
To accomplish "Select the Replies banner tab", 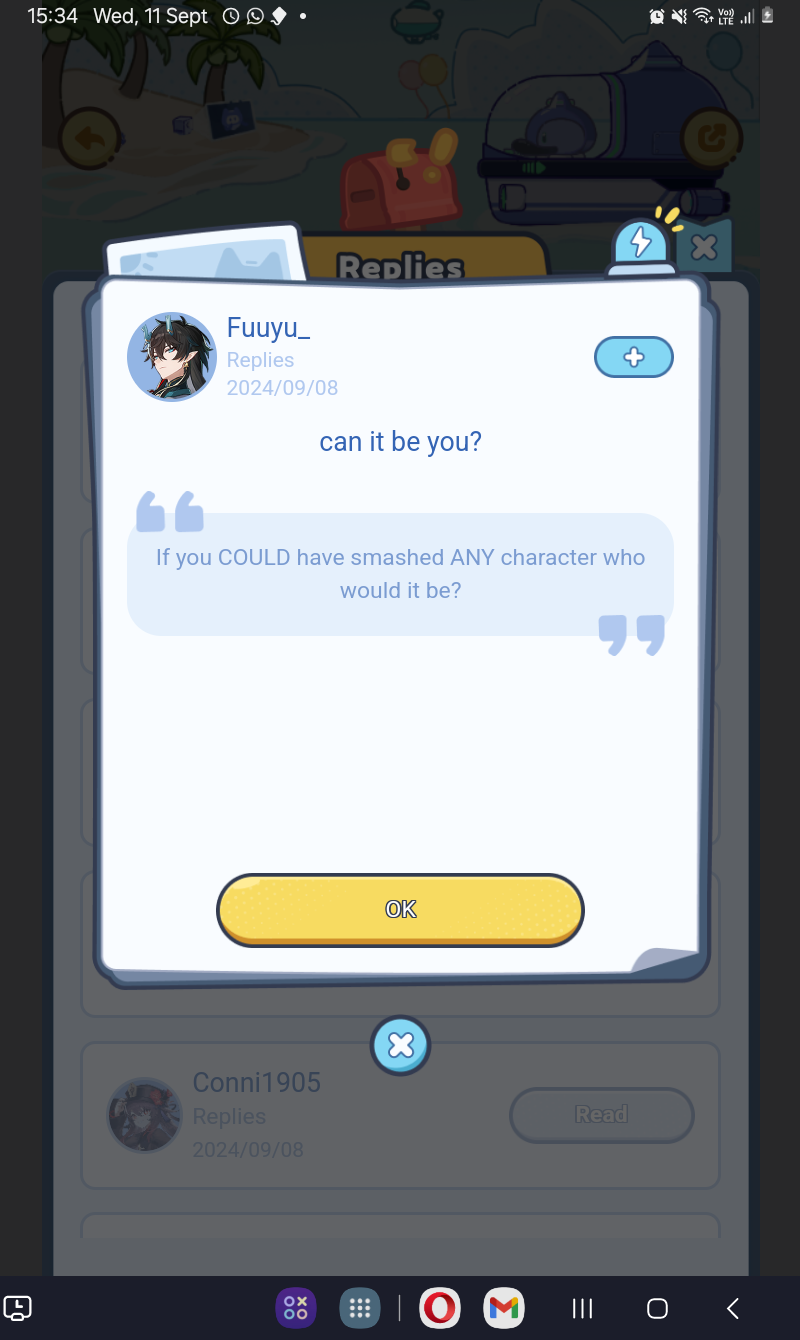I will point(400,267).
